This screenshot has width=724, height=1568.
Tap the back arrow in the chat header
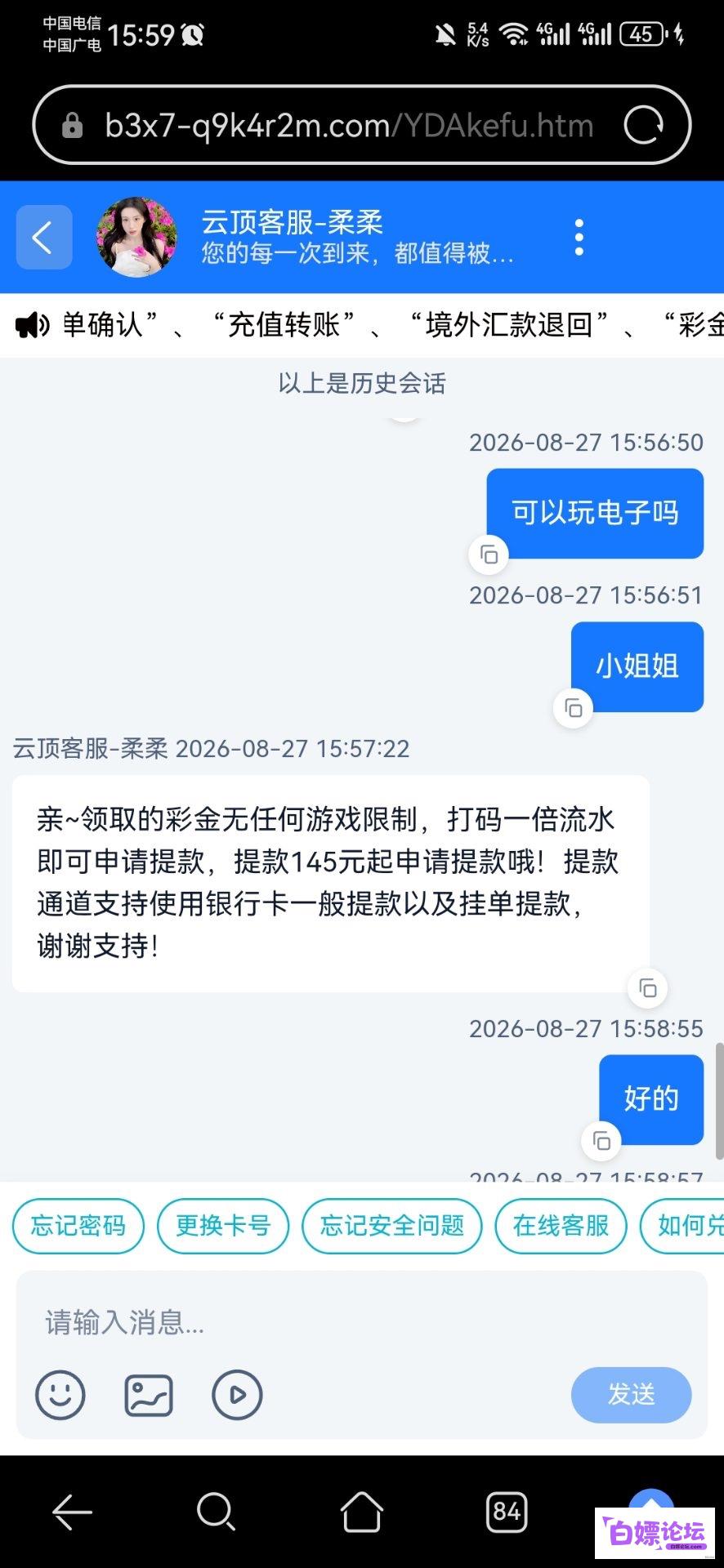tap(44, 237)
